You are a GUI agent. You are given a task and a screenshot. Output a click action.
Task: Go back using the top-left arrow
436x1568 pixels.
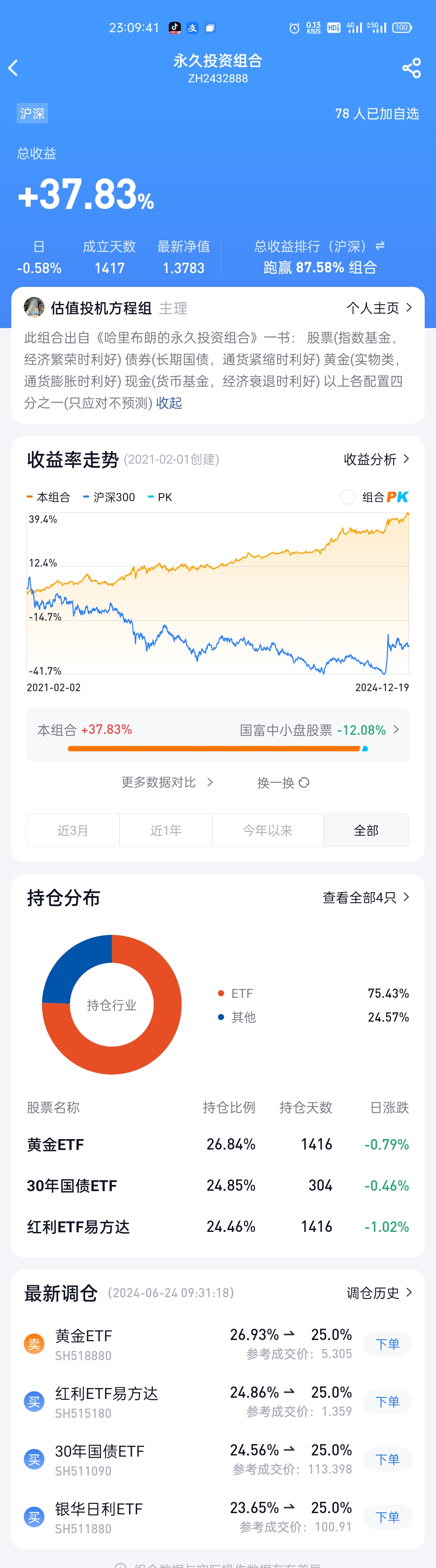(x=13, y=67)
